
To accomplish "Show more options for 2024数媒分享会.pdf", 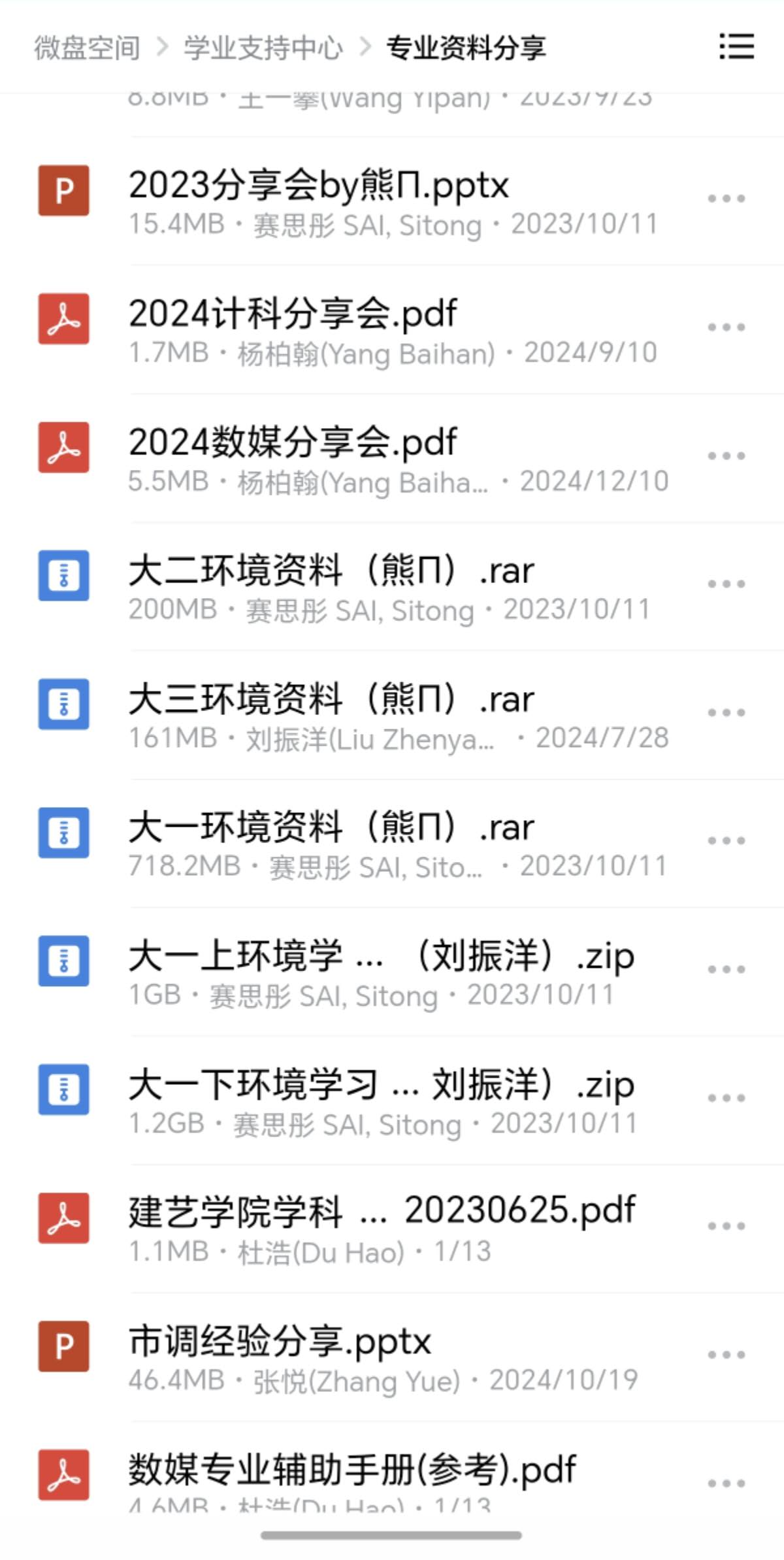I will point(726,456).
